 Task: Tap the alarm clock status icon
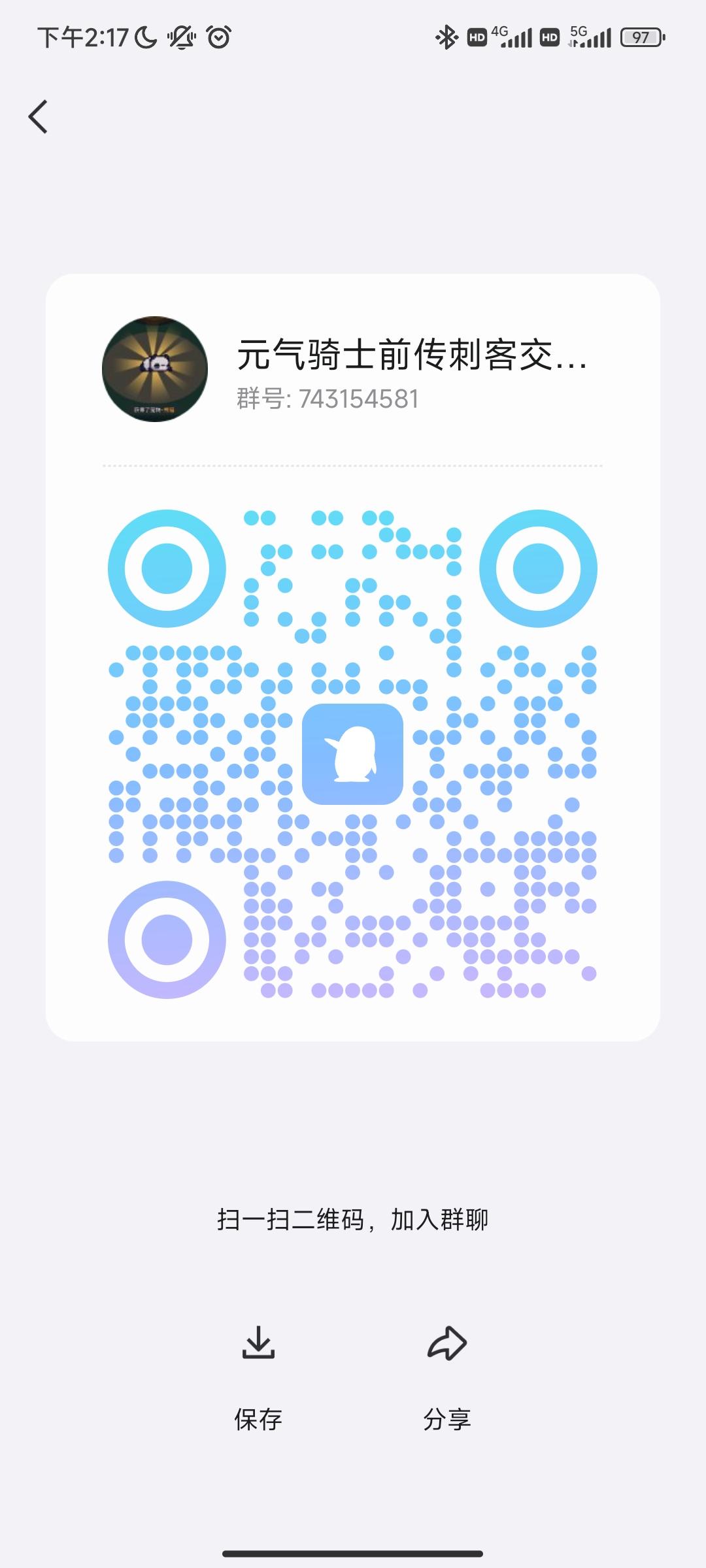[x=217, y=37]
